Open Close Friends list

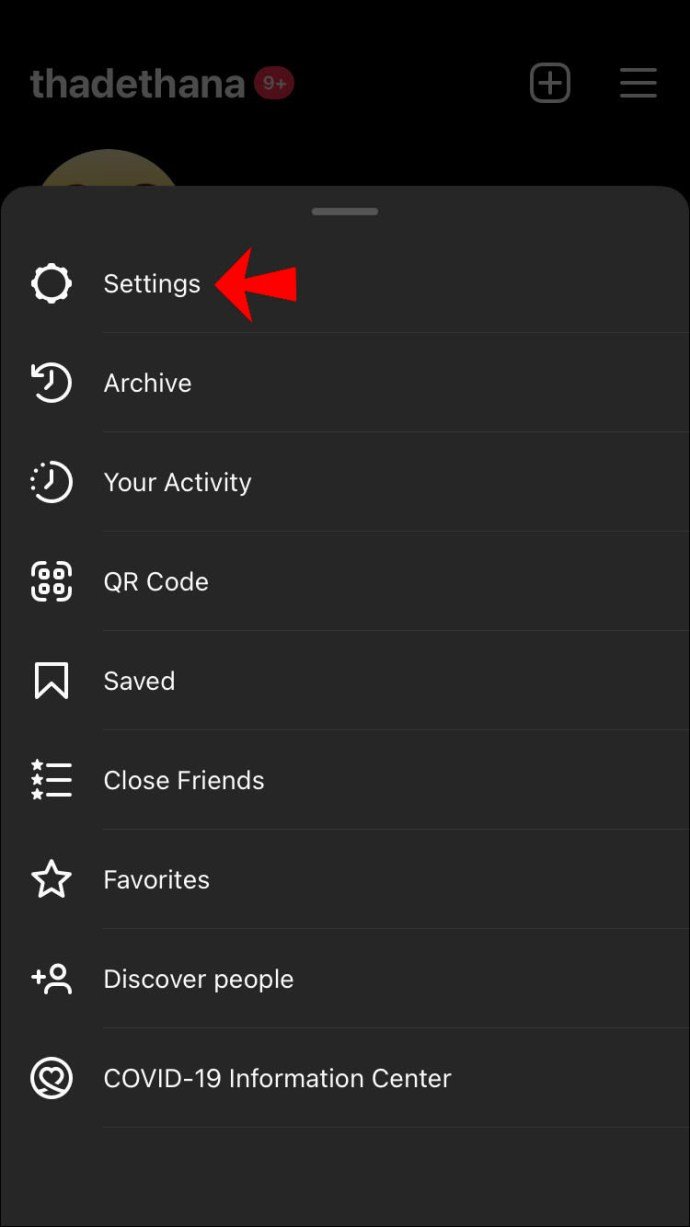pos(184,780)
